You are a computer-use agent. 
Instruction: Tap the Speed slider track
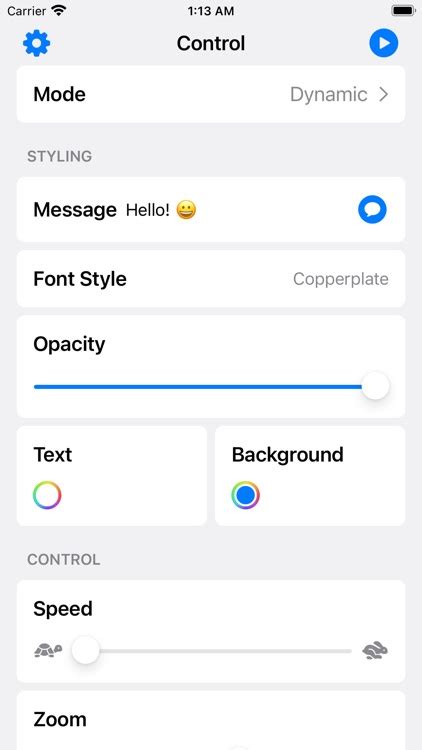[x=211, y=651]
